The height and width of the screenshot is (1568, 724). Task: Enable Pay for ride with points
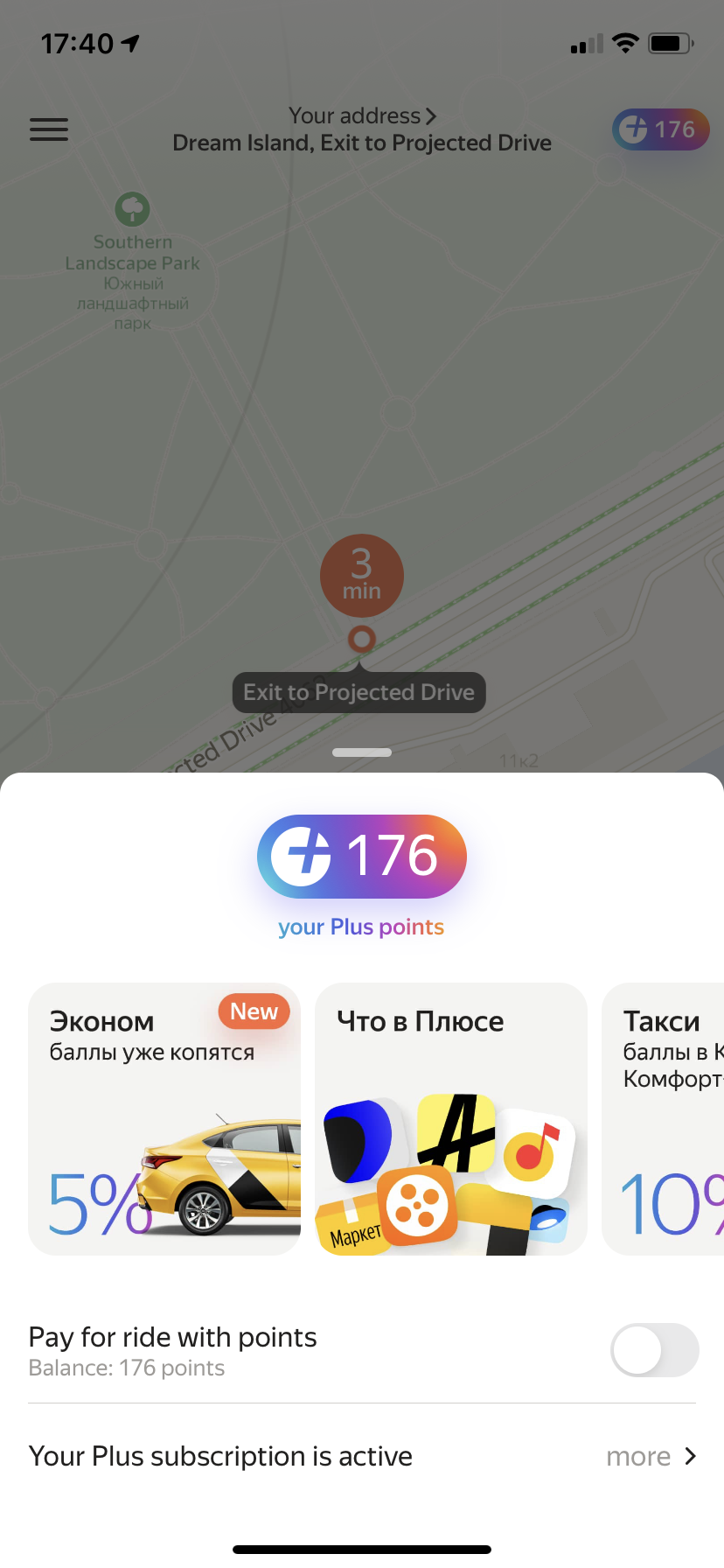(654, 1350)
